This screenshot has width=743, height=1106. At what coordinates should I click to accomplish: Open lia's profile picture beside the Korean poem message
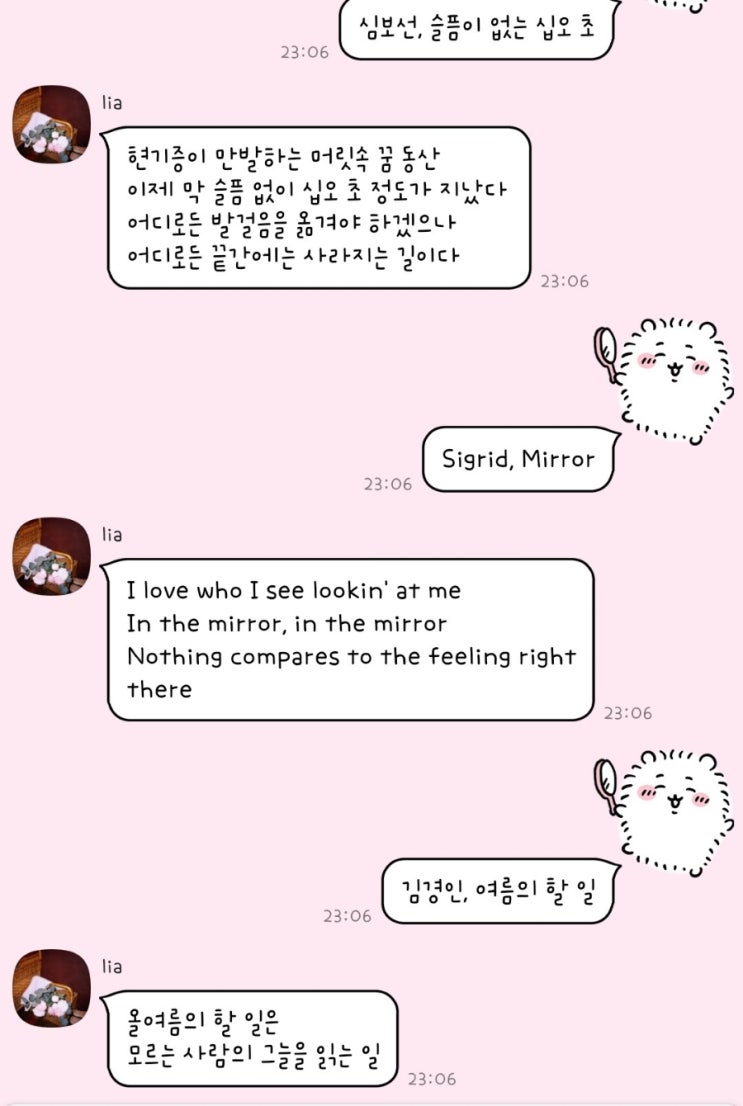51,124
